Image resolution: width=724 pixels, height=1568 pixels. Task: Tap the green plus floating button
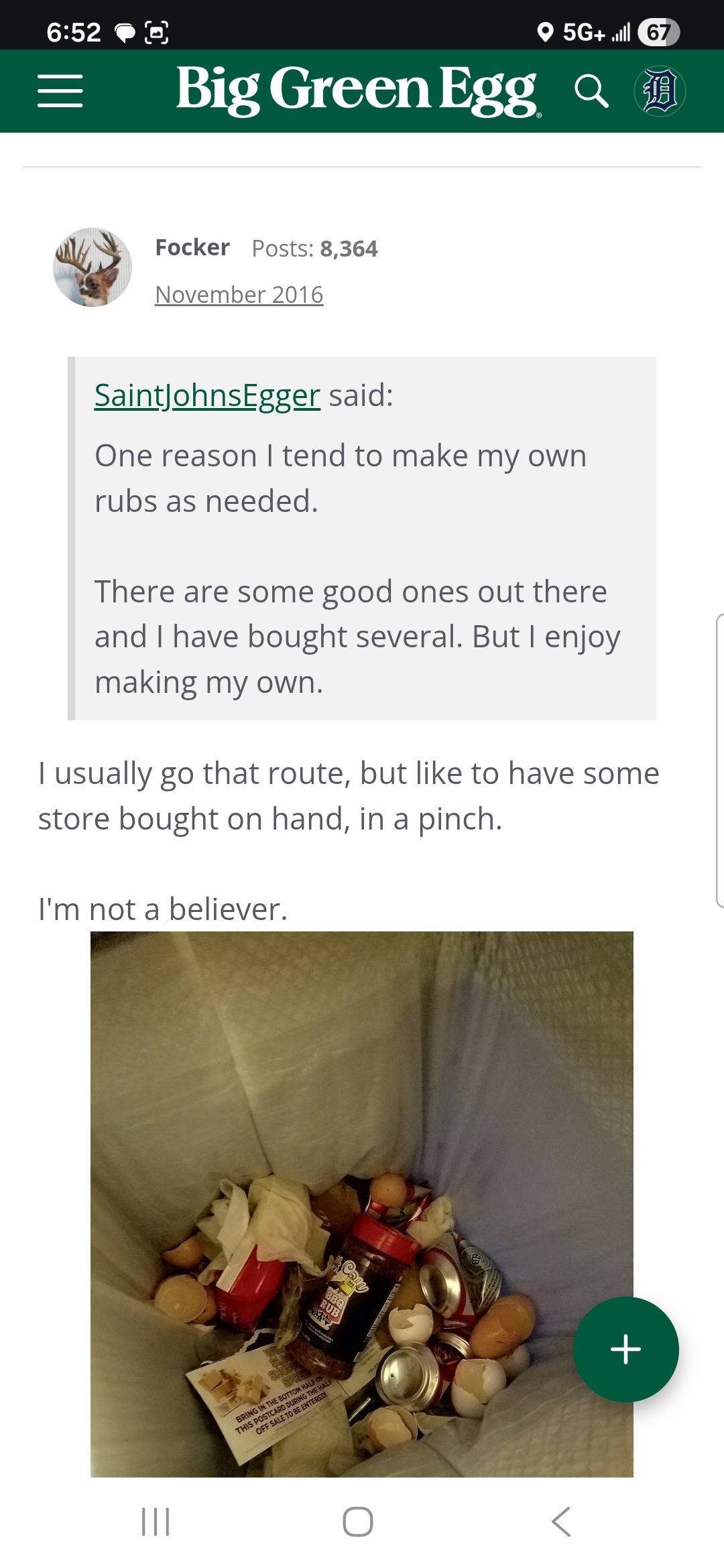point(625,1350)
